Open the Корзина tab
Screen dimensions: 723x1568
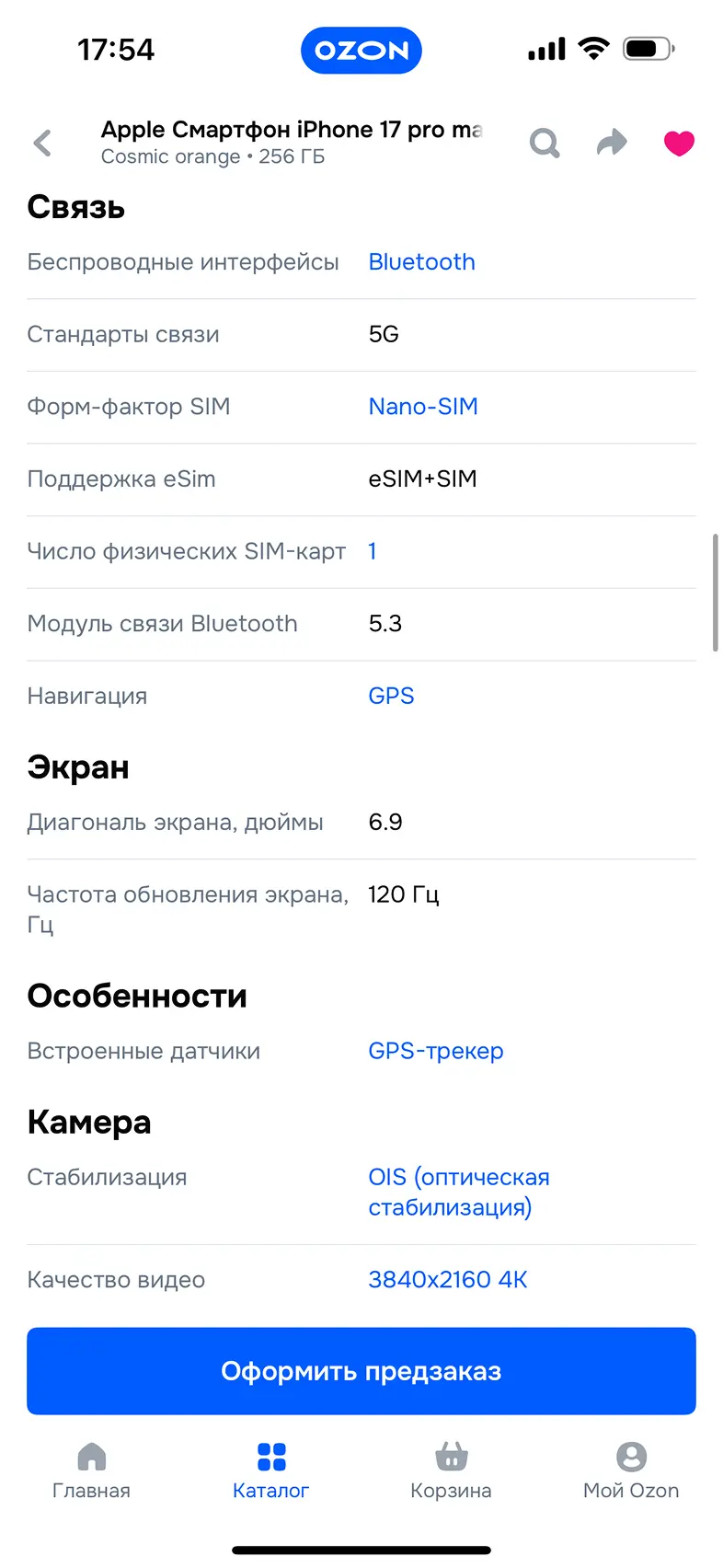(451, 1470)
